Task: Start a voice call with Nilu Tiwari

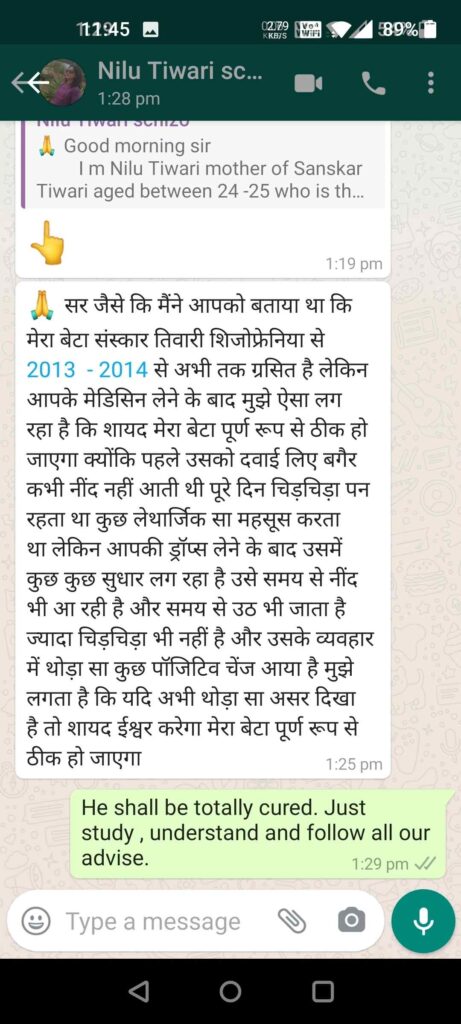Action: point(374,83)
